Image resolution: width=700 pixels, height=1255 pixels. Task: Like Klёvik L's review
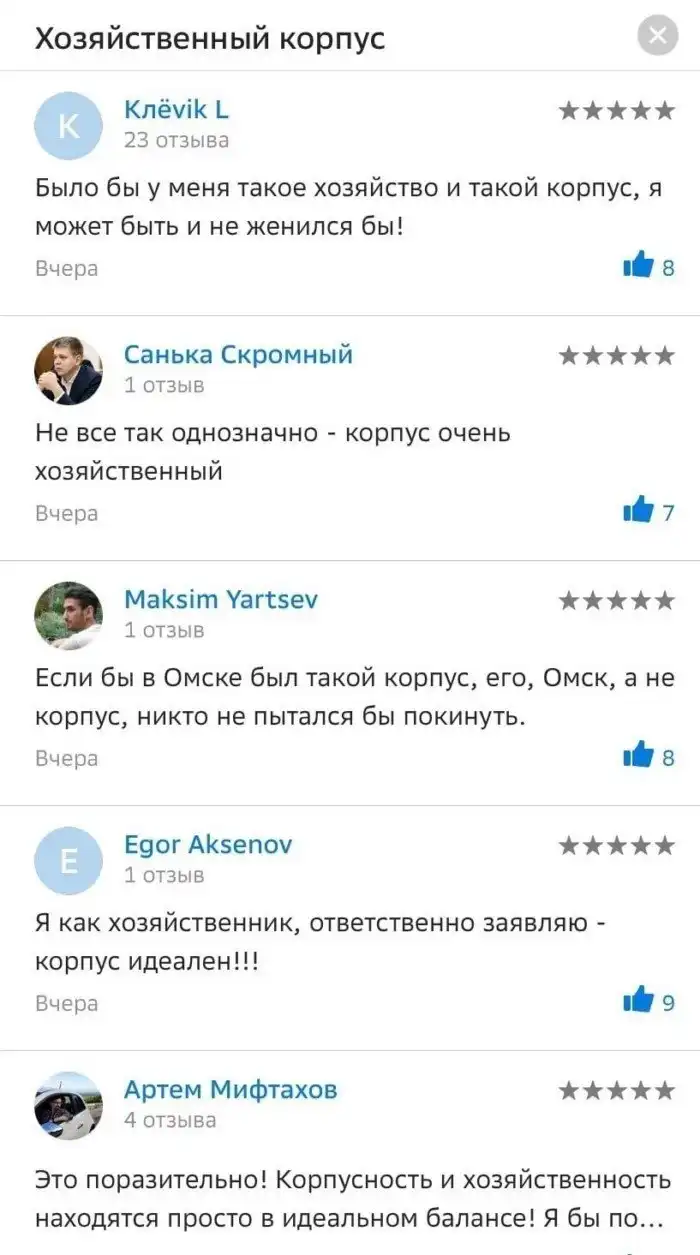click(638, 265)
